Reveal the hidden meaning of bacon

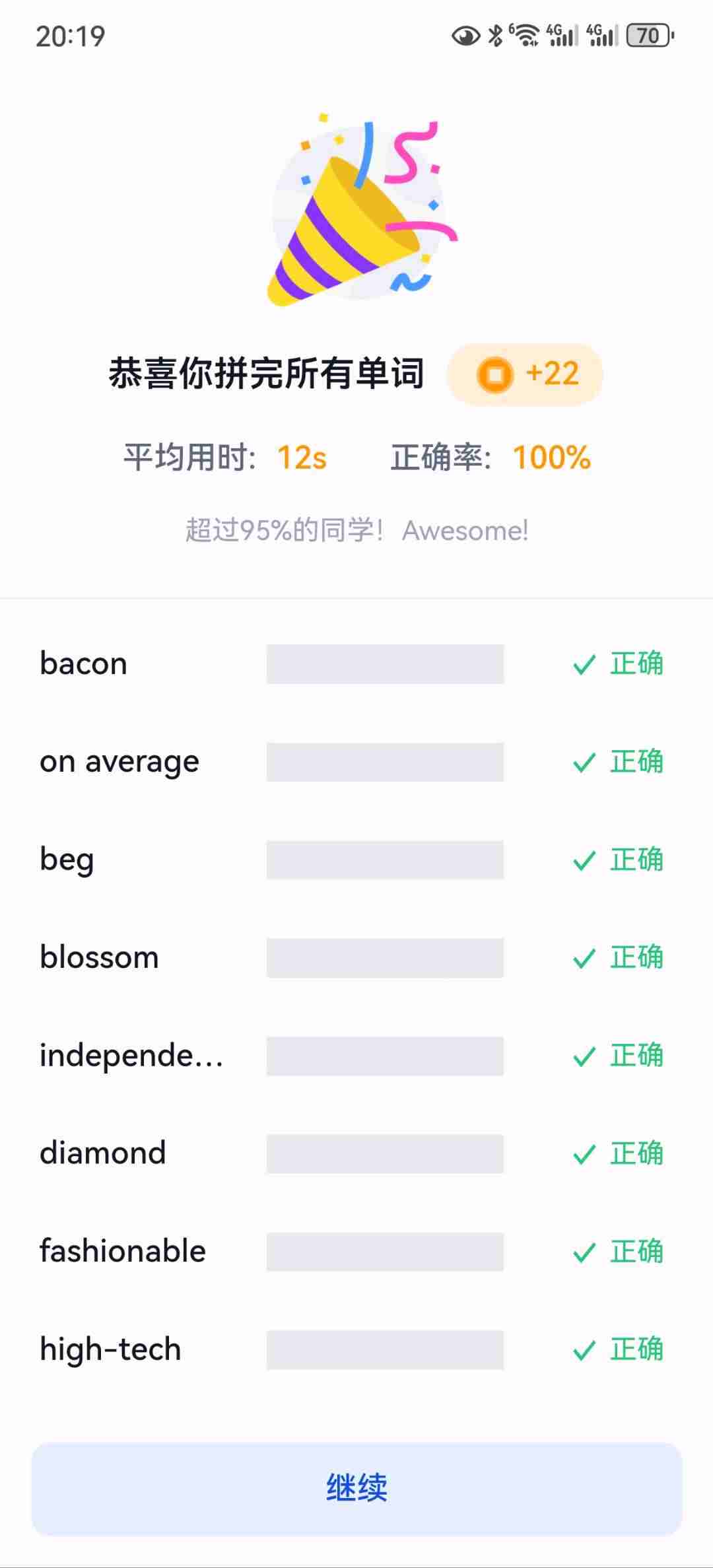coord(385,664)
